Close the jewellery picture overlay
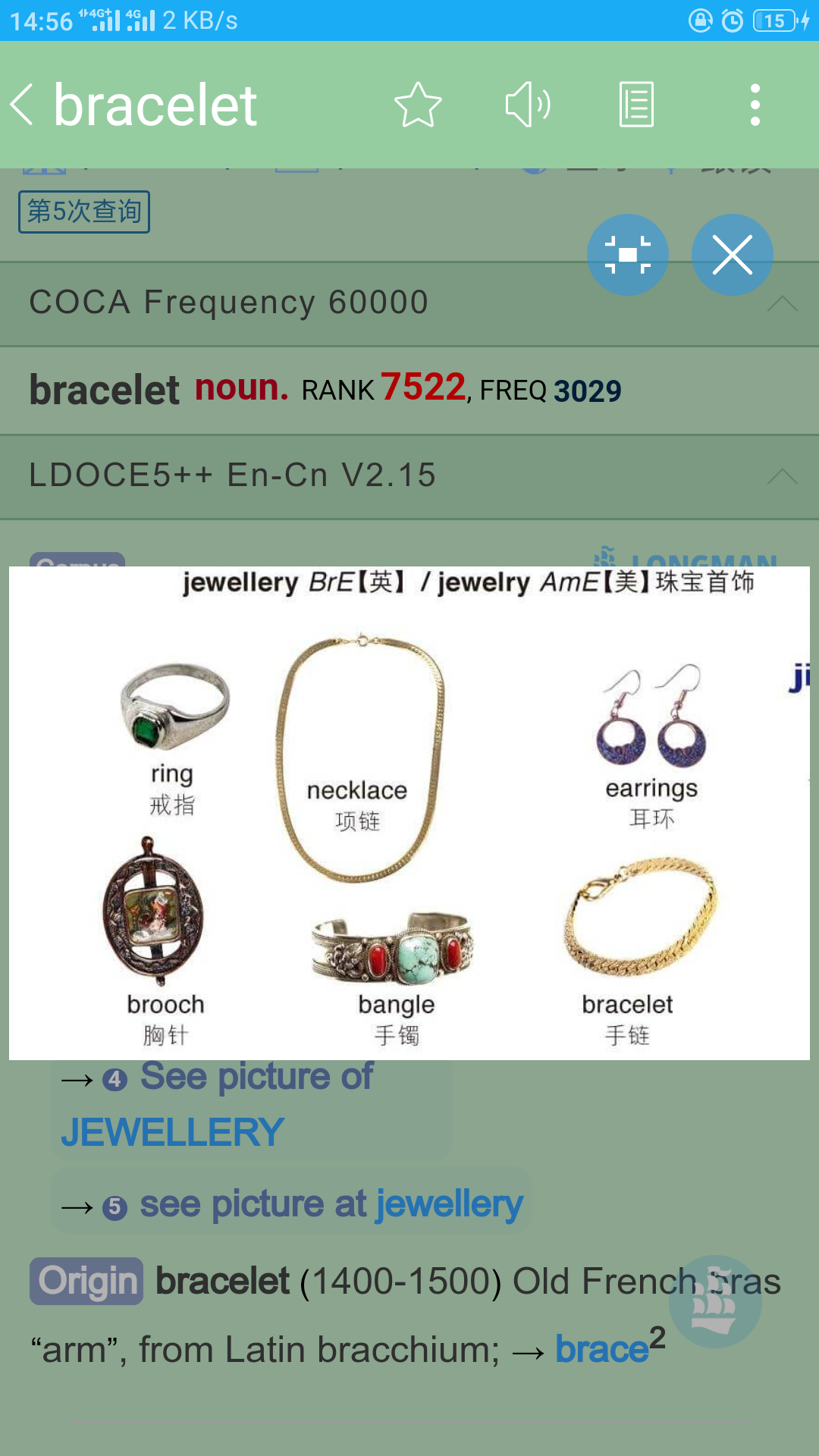Screen dimensions: 819x1456 pos(732,255)
